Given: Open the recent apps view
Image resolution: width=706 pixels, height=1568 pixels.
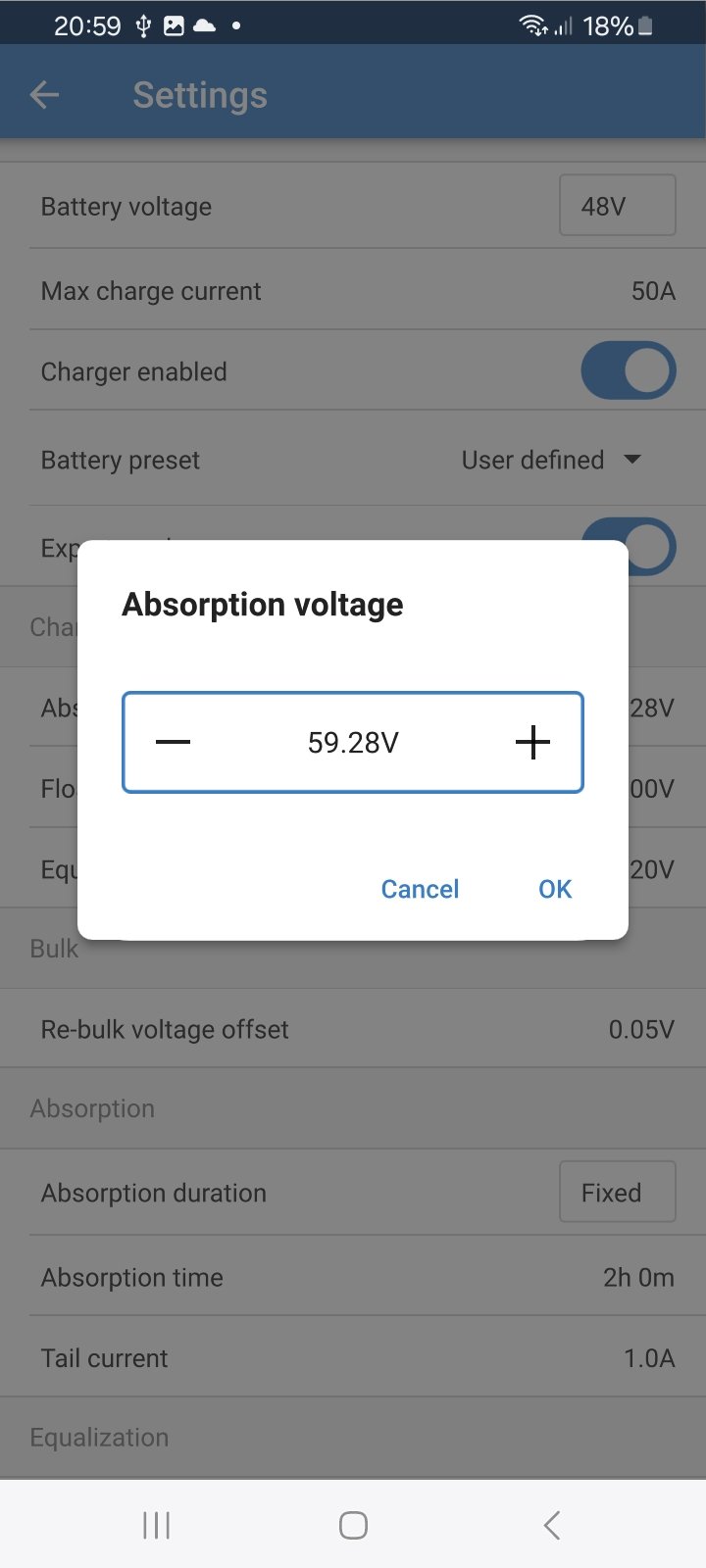Looking at the screenshot, I should click(157, 1525).
